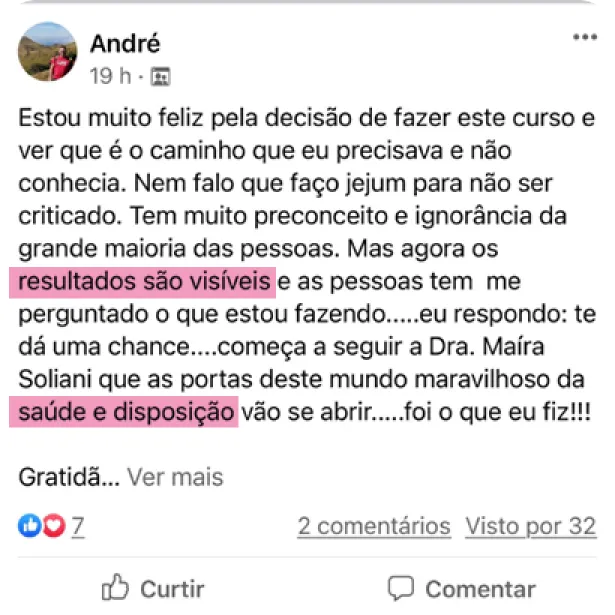Viewport: 615px width, 615px height.
Task: Like the post with Curtir
Action: click(154, 587)
